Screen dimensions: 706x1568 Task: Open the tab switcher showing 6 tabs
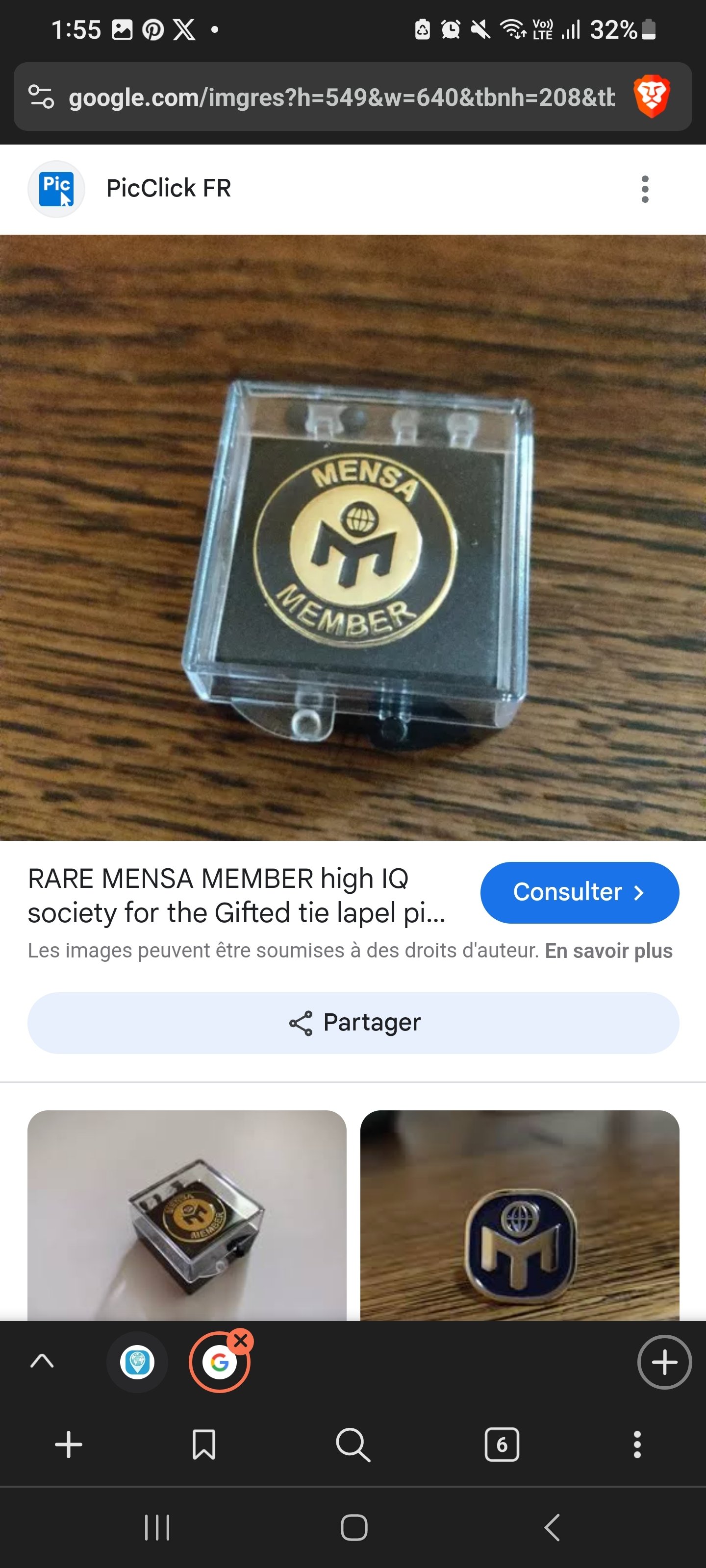click(502, 1445)
